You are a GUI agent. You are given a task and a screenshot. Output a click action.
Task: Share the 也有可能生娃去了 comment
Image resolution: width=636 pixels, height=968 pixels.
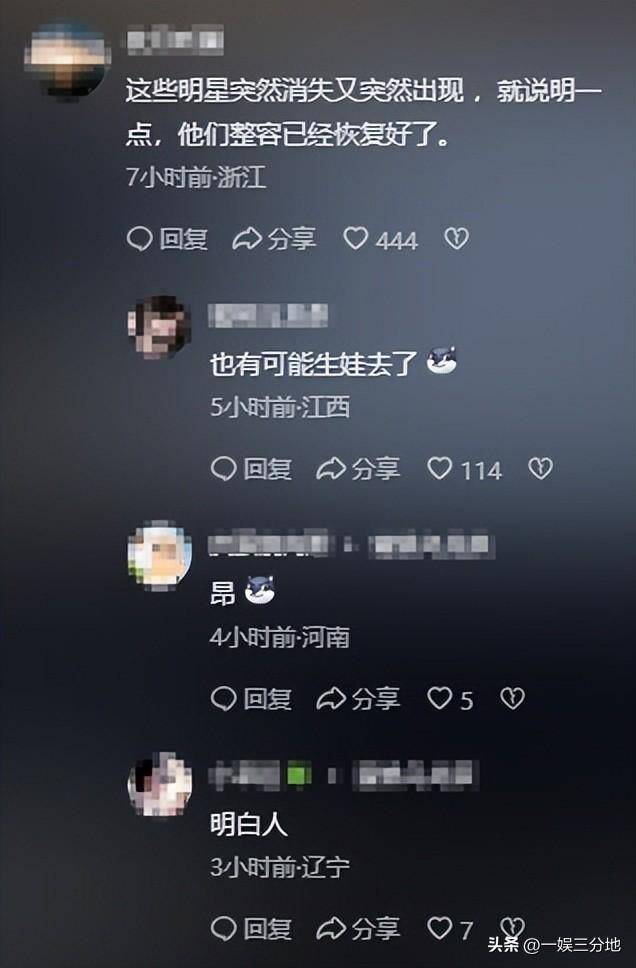[x=358, y=468]
